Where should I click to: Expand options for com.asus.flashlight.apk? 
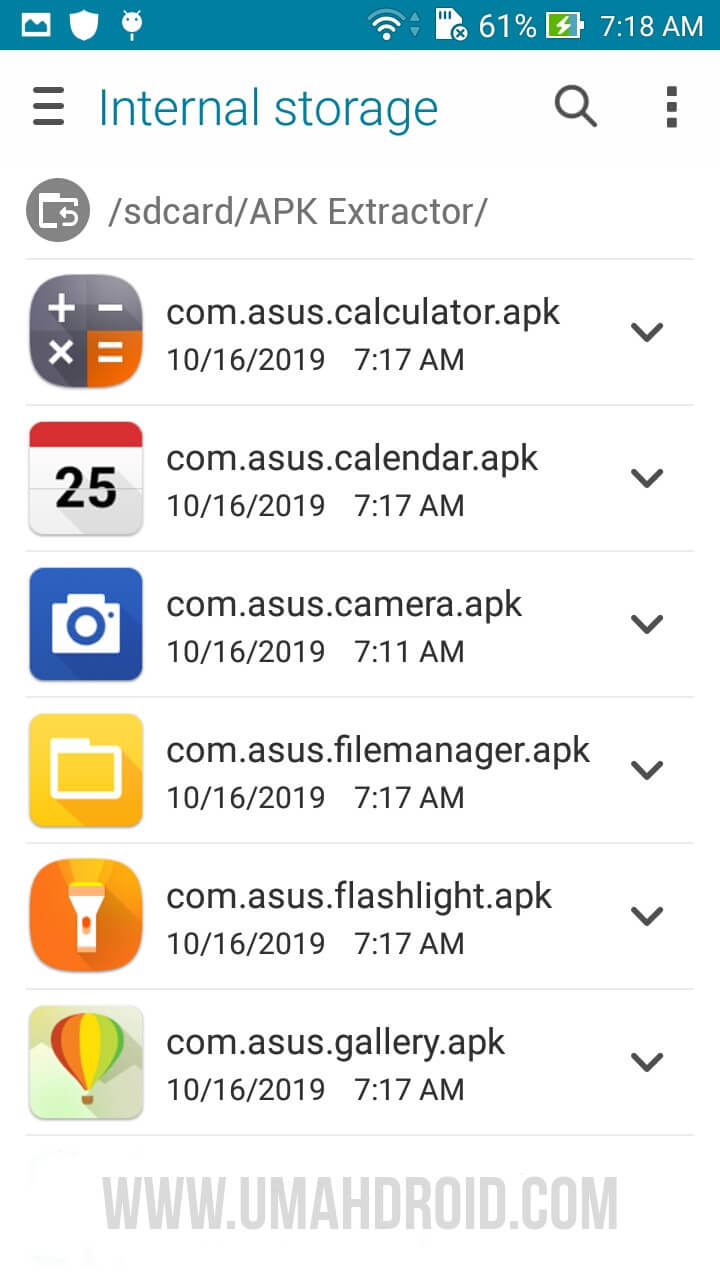click(x=647, y=916)
